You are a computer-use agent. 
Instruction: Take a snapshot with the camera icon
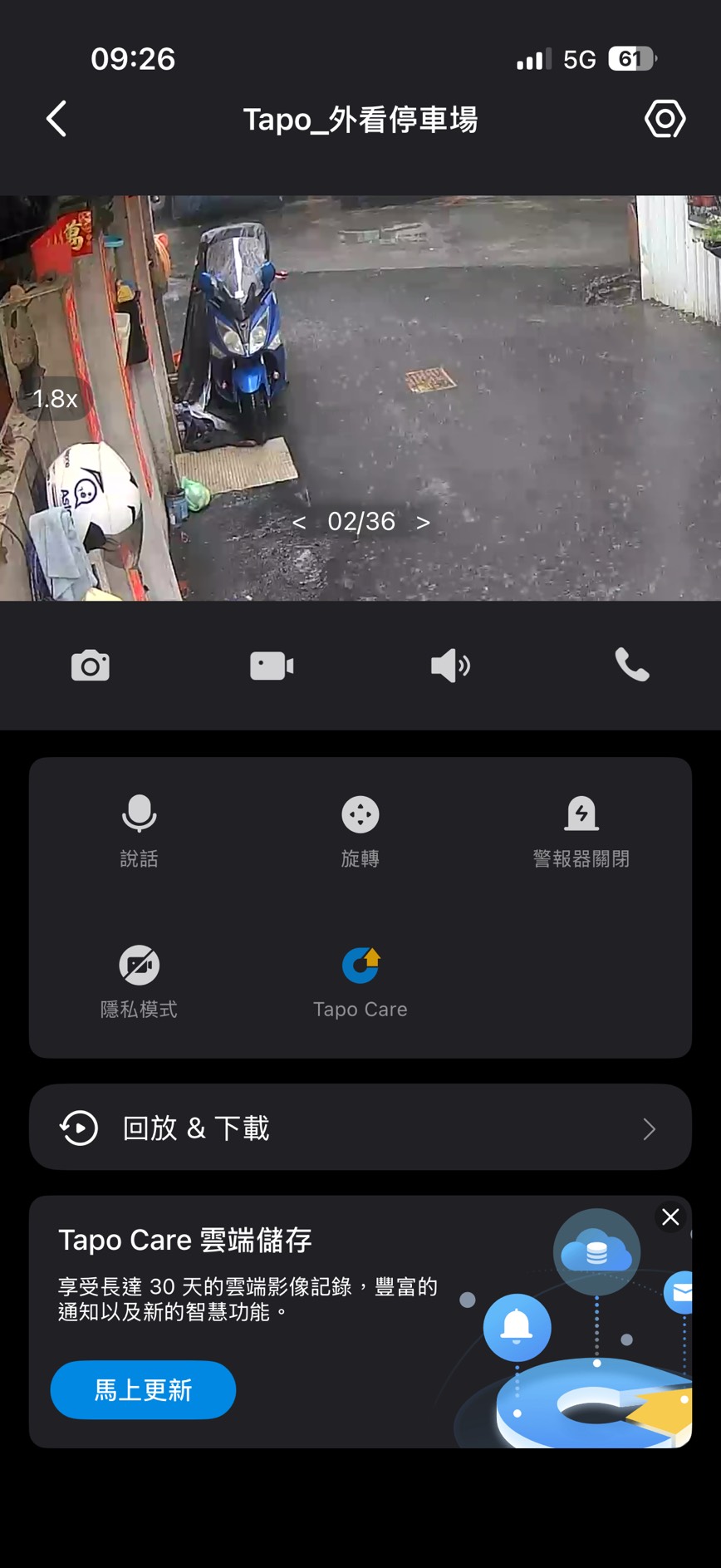91,666
